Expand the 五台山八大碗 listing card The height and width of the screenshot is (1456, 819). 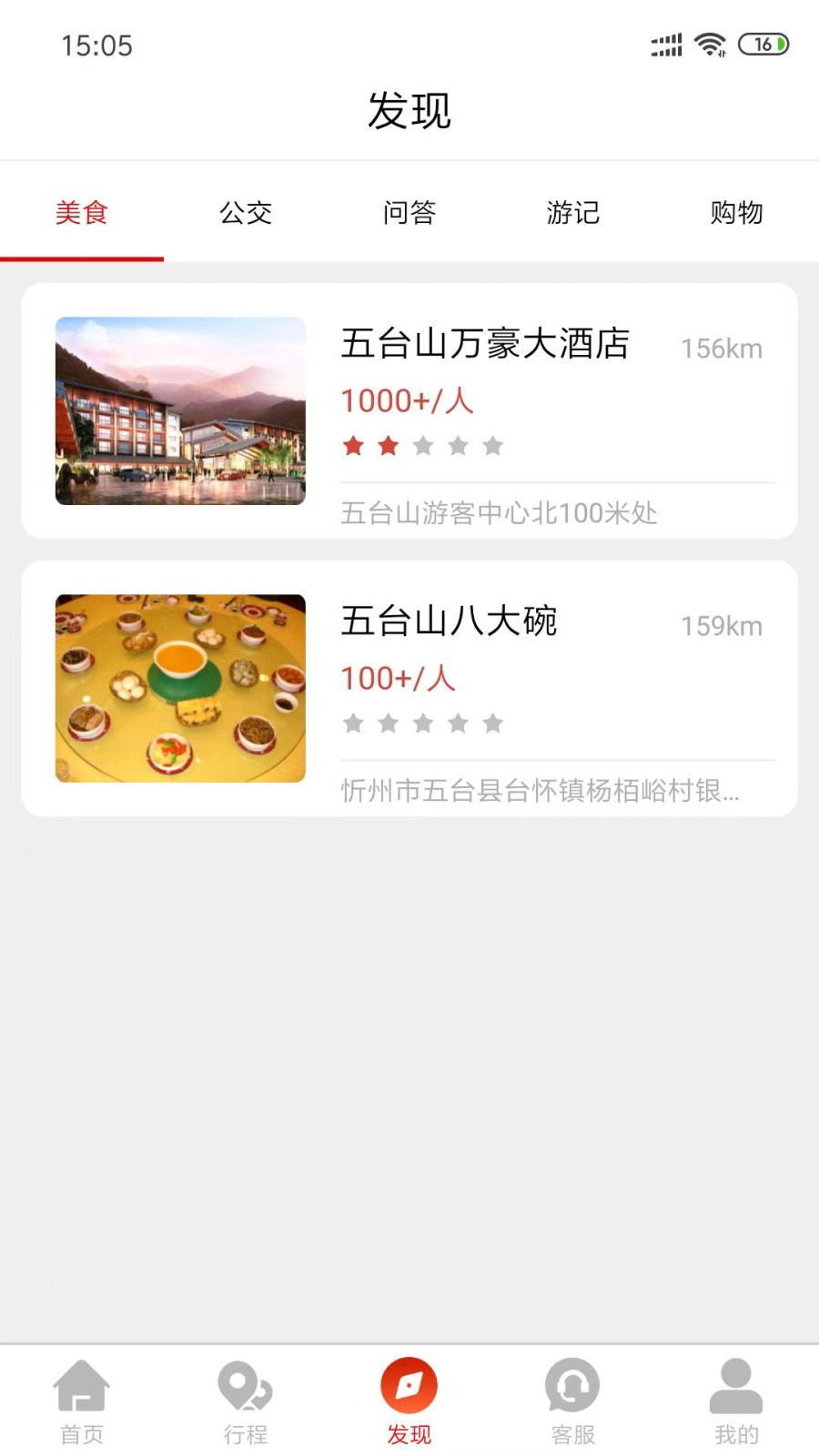pos(409,689)
